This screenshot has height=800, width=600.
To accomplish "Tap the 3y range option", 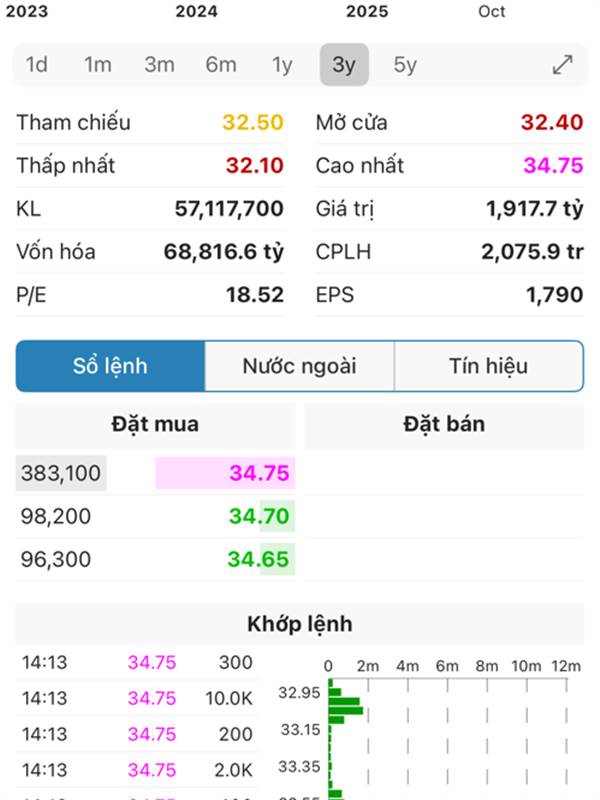I will 344,65.
